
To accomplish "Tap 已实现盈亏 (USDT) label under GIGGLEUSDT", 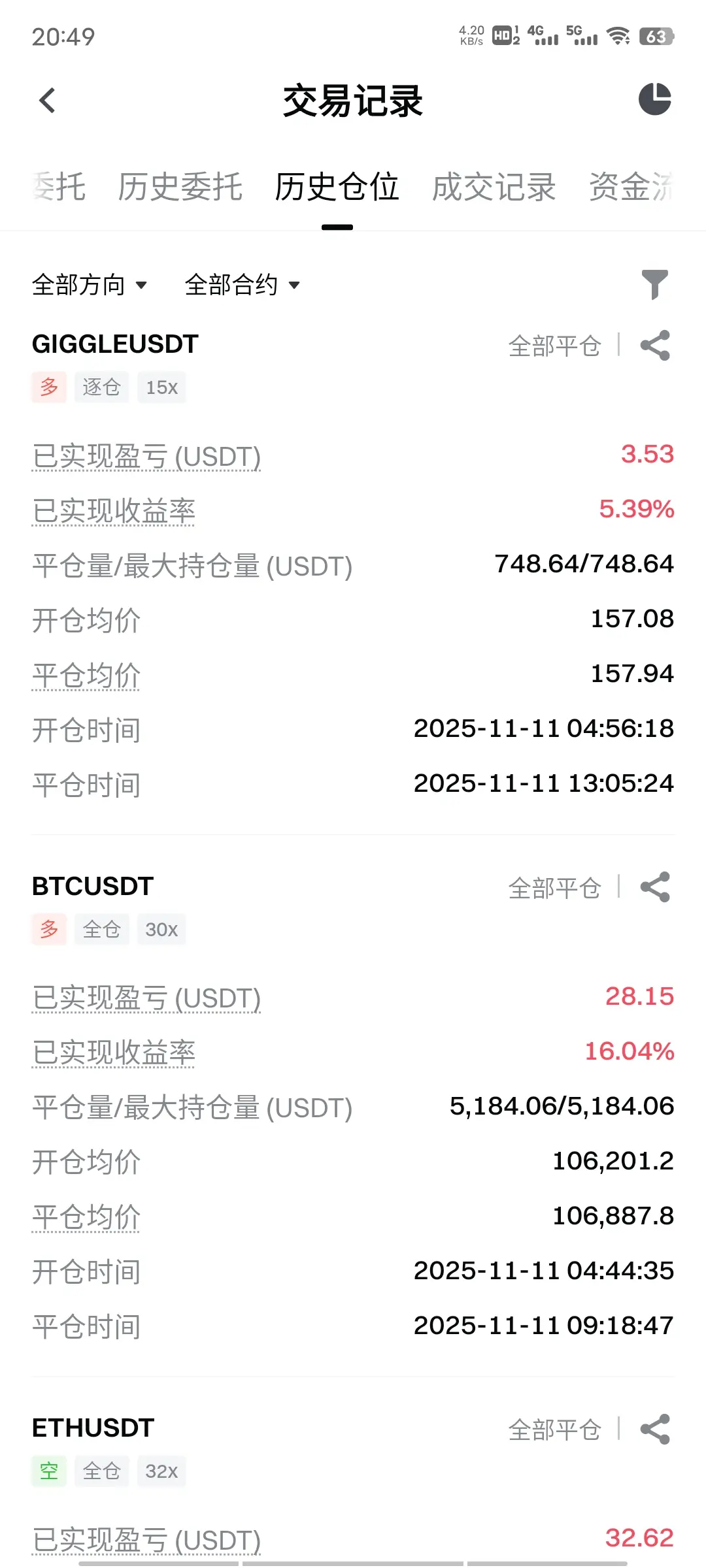I will click(146, 456).
